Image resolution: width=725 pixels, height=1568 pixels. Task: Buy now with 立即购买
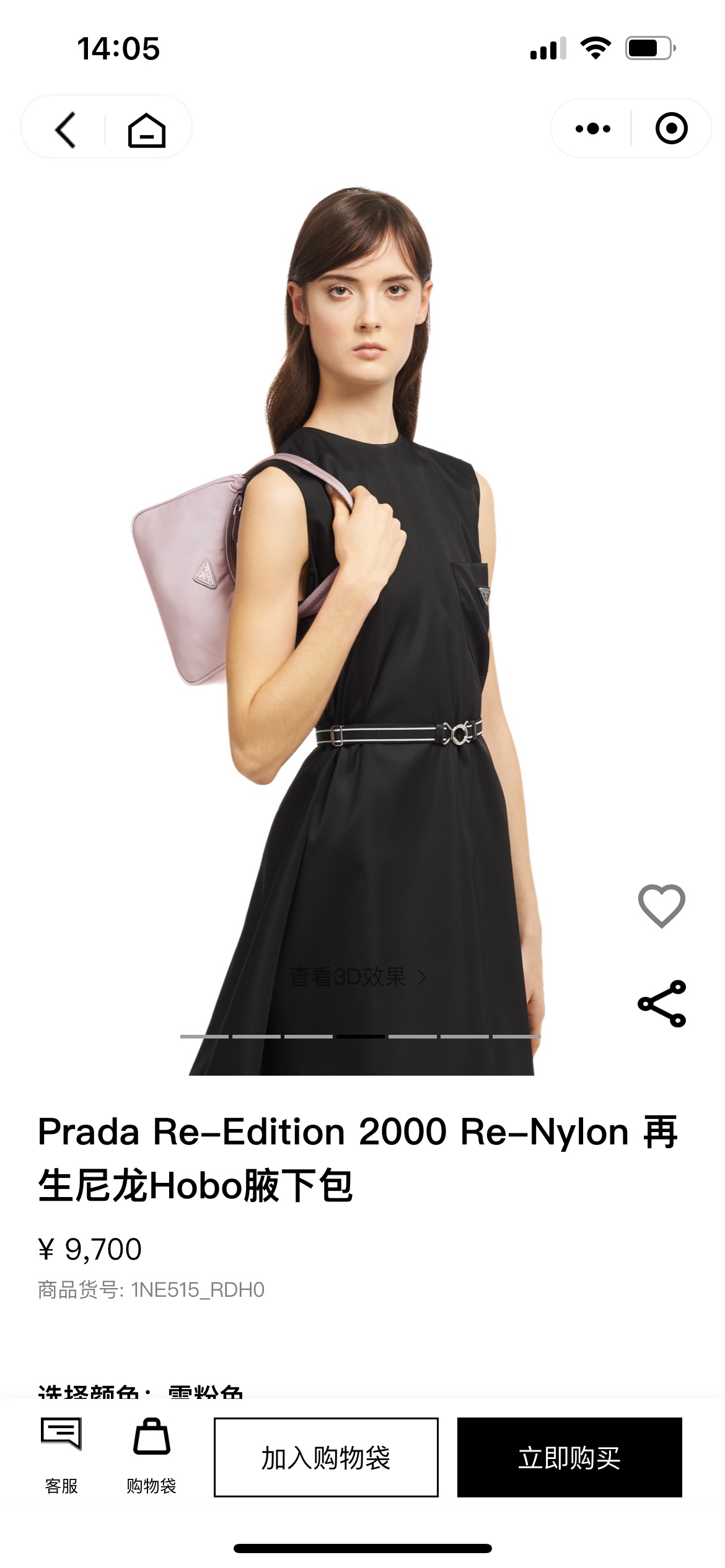point(569,1457)
